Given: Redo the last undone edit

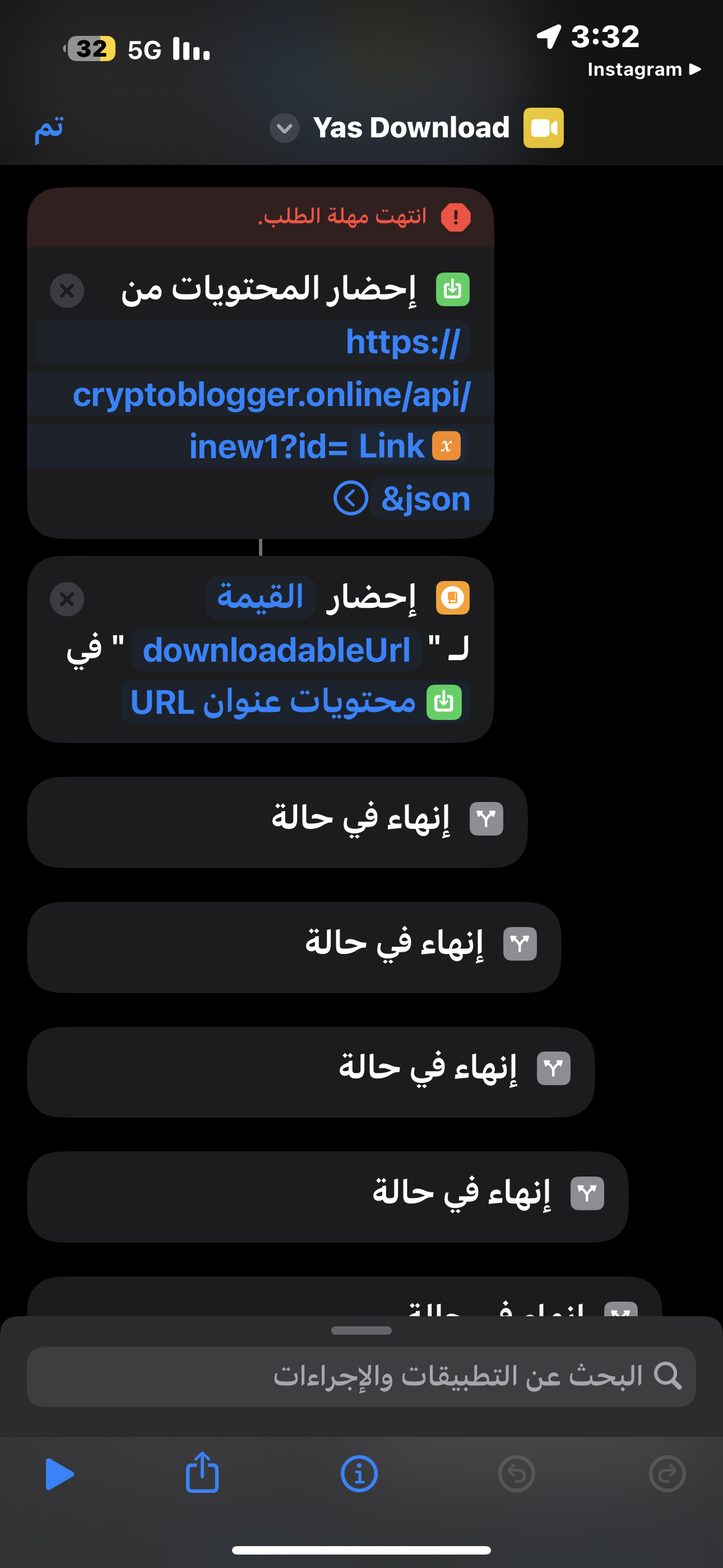Looking at the screenshot, I should [x=667, y=1474].
